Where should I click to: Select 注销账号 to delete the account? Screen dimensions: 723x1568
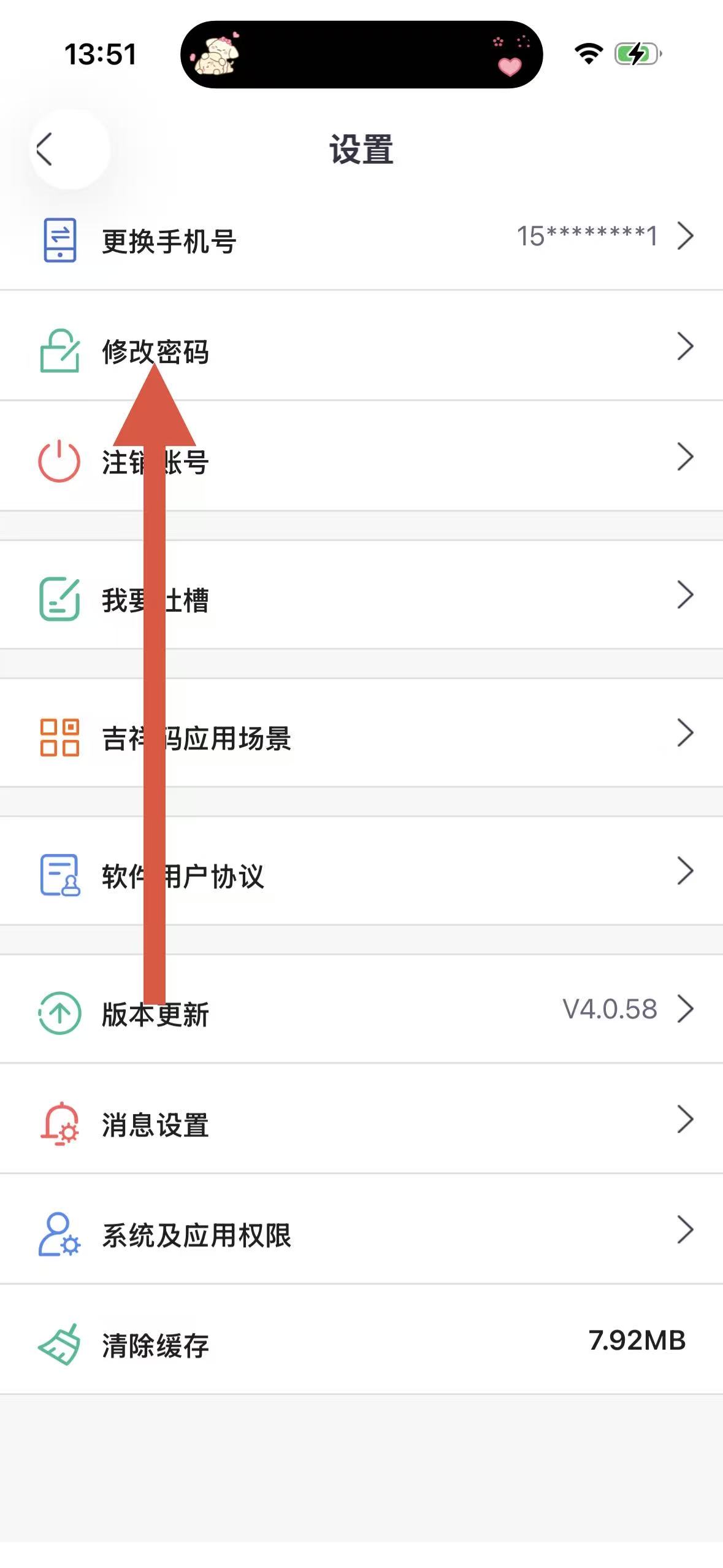click(361, 461)
